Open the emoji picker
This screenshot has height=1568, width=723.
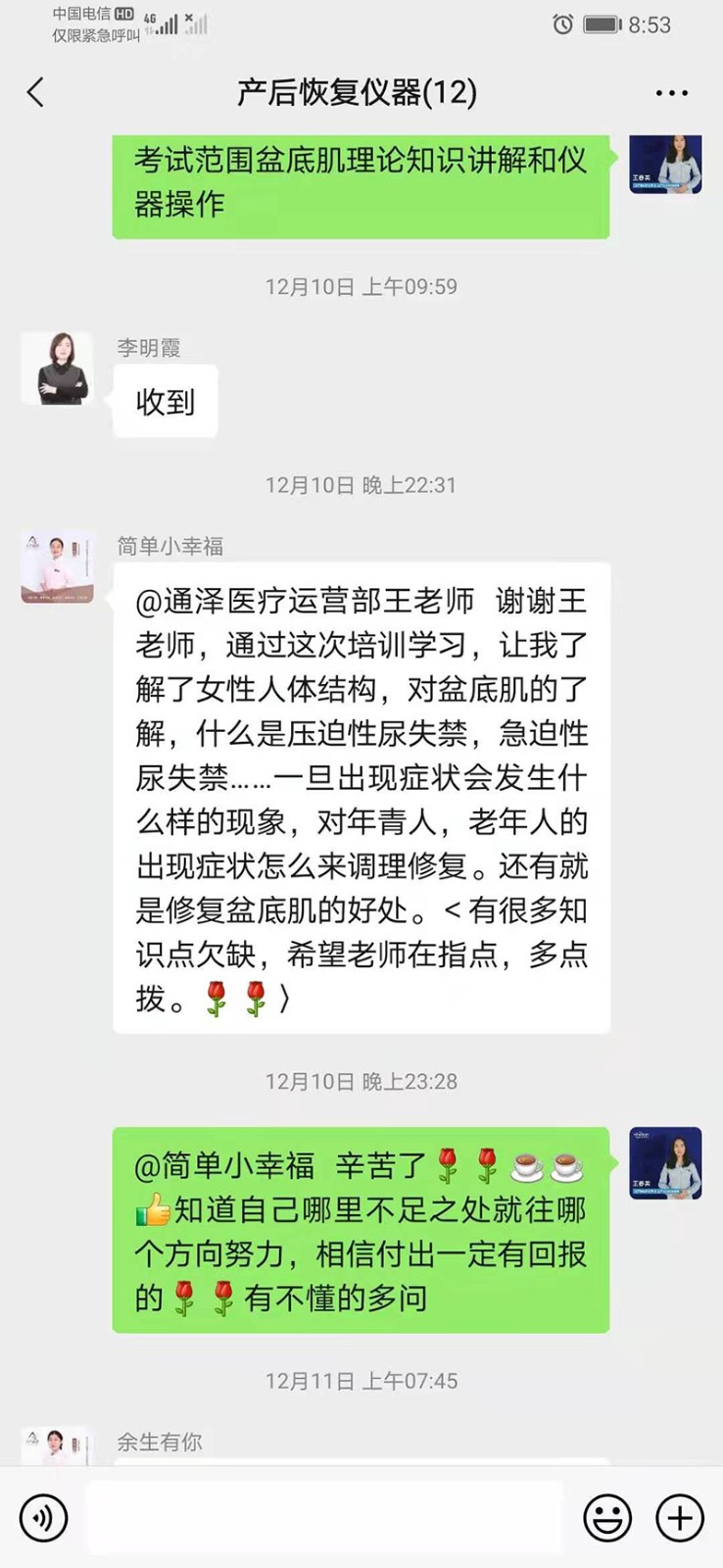(x=607, y=1518)
